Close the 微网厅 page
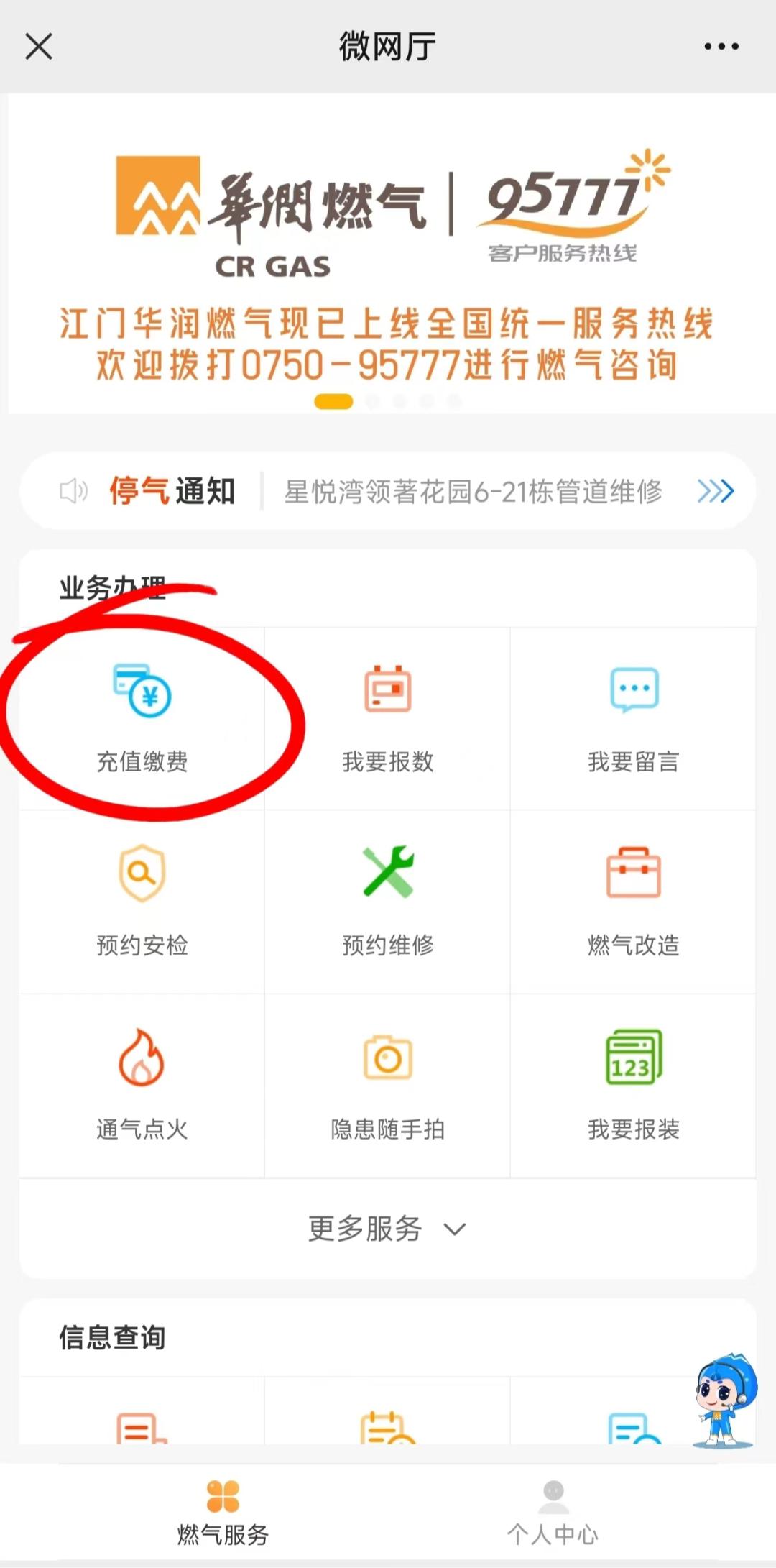Viewport: 776px width, 1568px height. click(x=39, y=47)
